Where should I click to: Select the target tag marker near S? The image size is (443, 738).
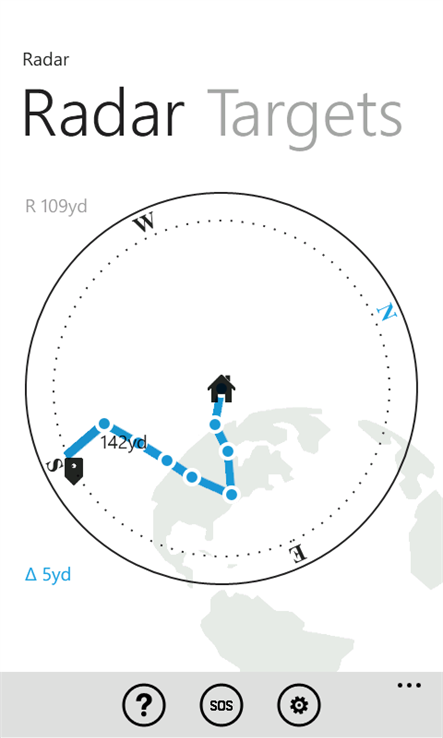(x=74, y=471)
